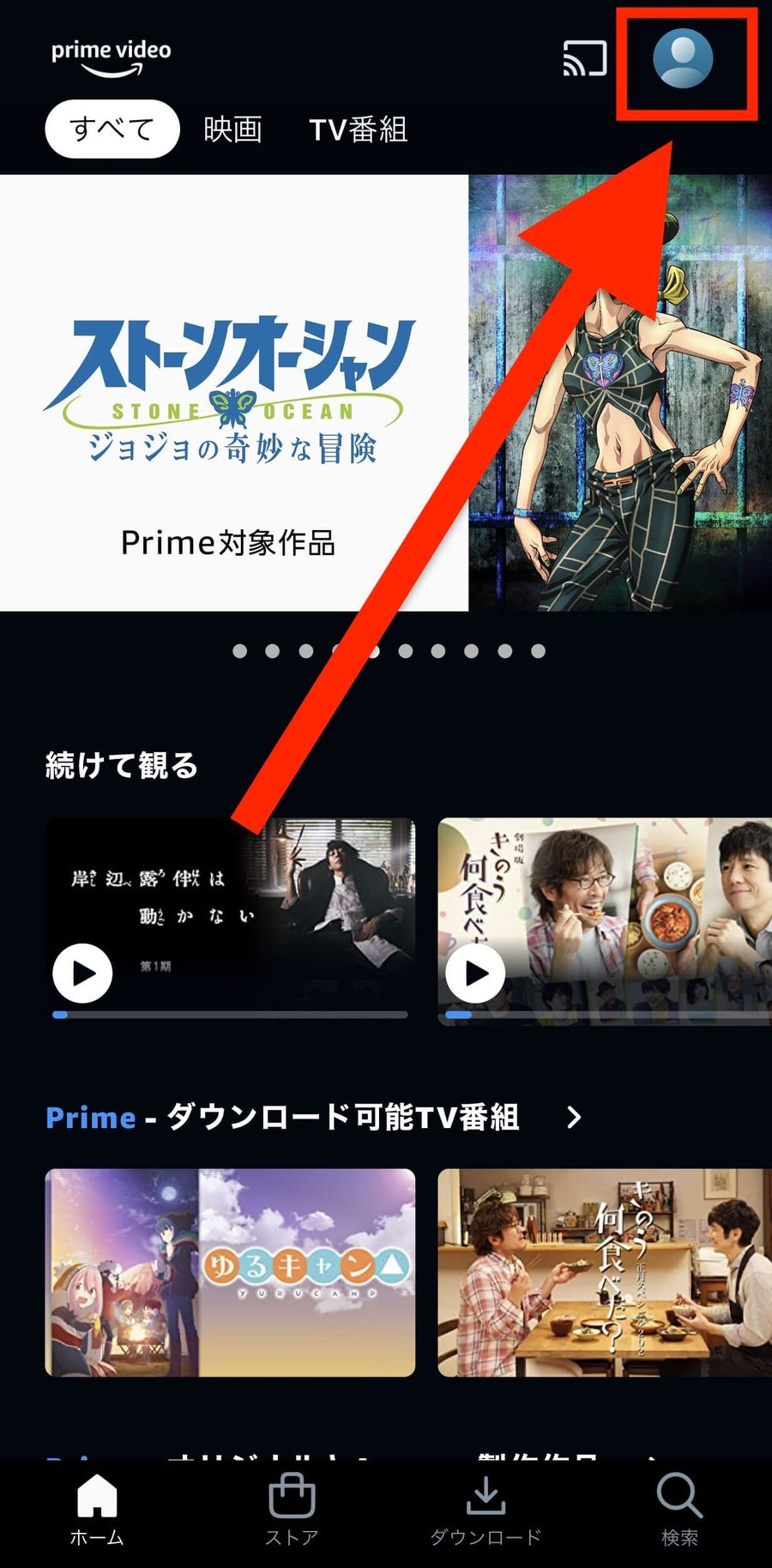The height and width of the screenshot is (1568, 772).
Task: Resume playing 劇場版 きのう何食べた?
Action: pos(475,974)
